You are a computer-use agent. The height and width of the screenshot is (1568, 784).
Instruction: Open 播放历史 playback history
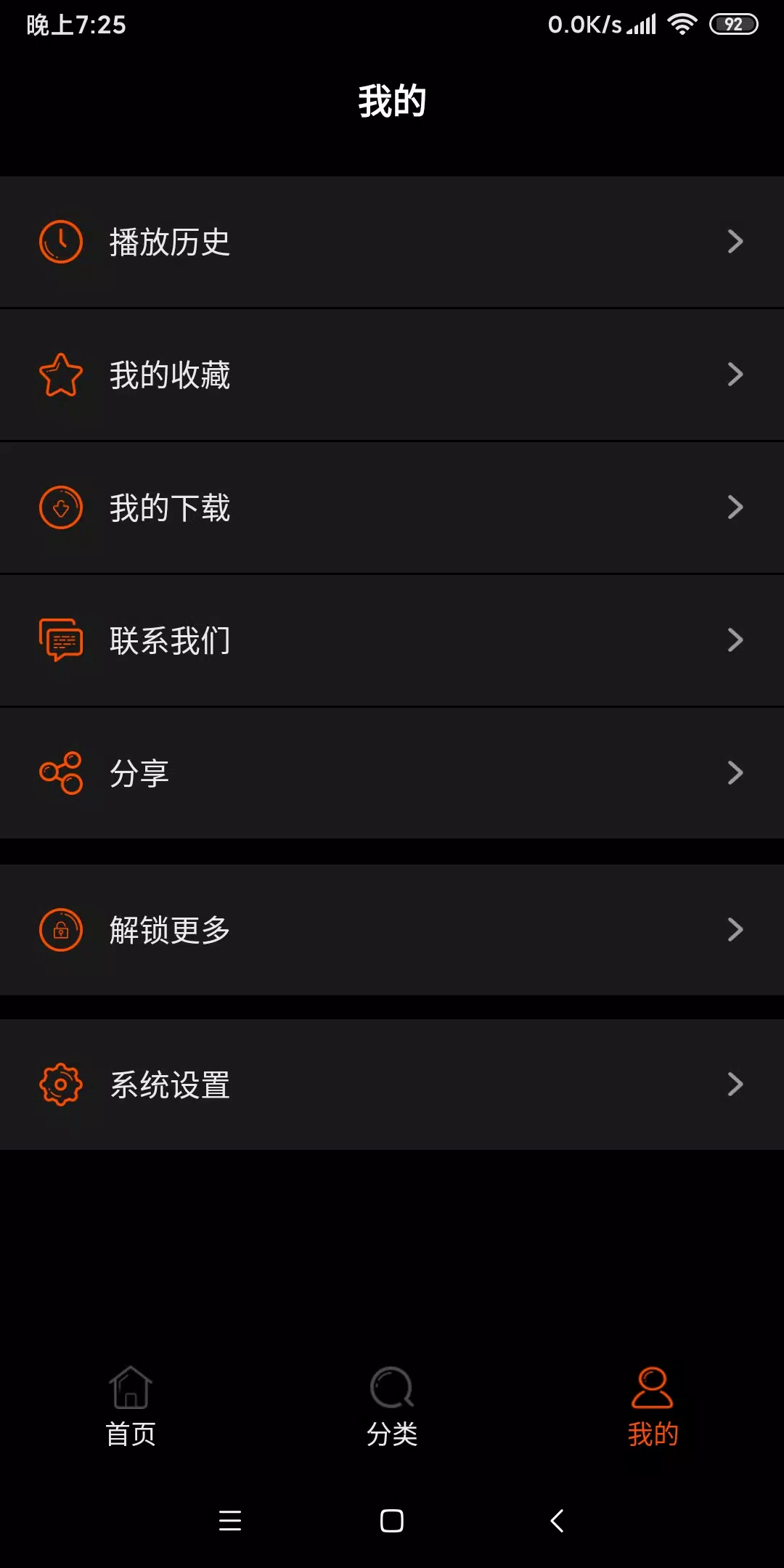tap(392, 242)
